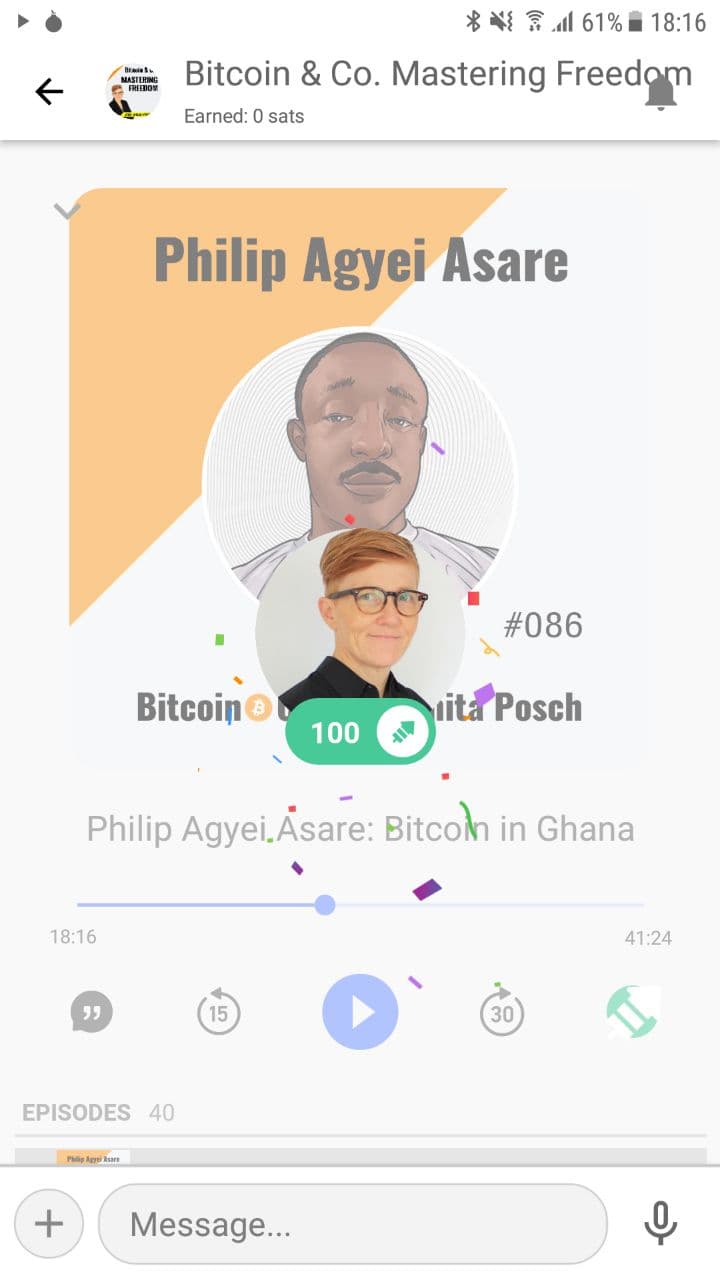Tap the Message input field
This screenshot has height=1280, width=720.
pos(353,1223)
